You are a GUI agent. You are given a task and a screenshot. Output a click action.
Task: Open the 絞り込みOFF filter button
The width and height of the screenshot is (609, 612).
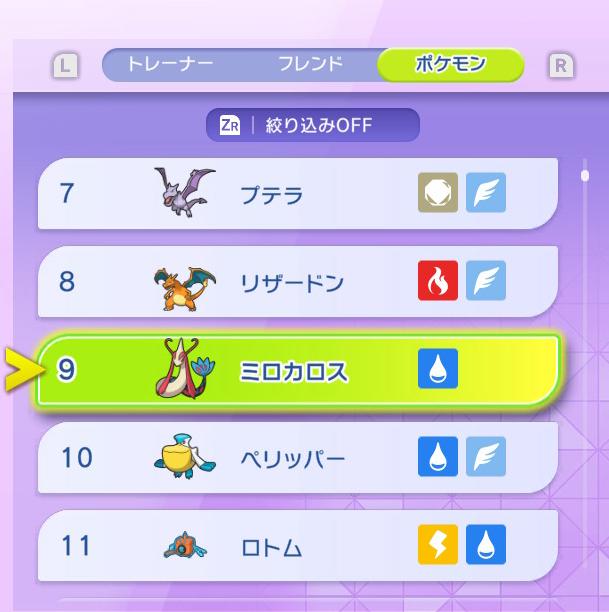313,126
